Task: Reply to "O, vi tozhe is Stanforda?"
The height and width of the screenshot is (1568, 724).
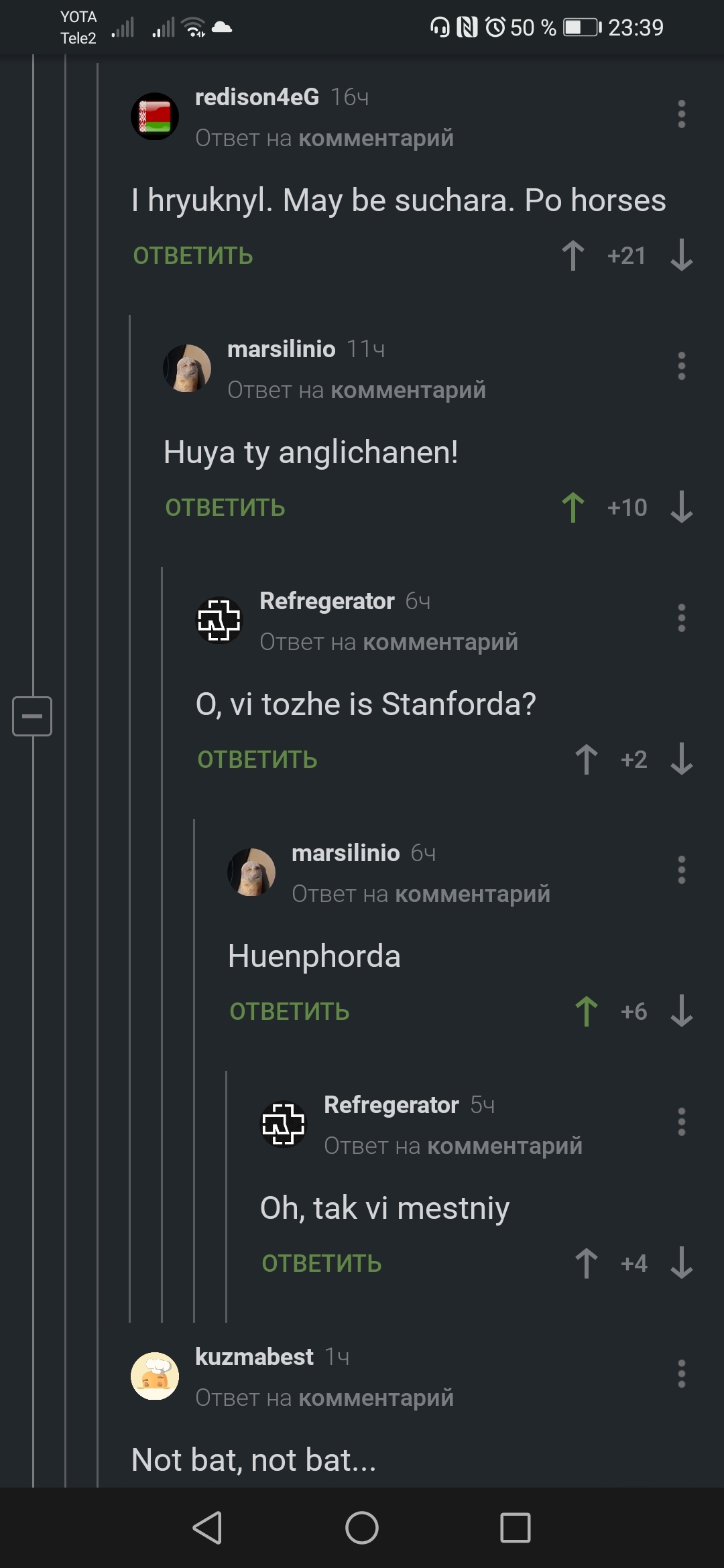Action: (x=257, y=760)
